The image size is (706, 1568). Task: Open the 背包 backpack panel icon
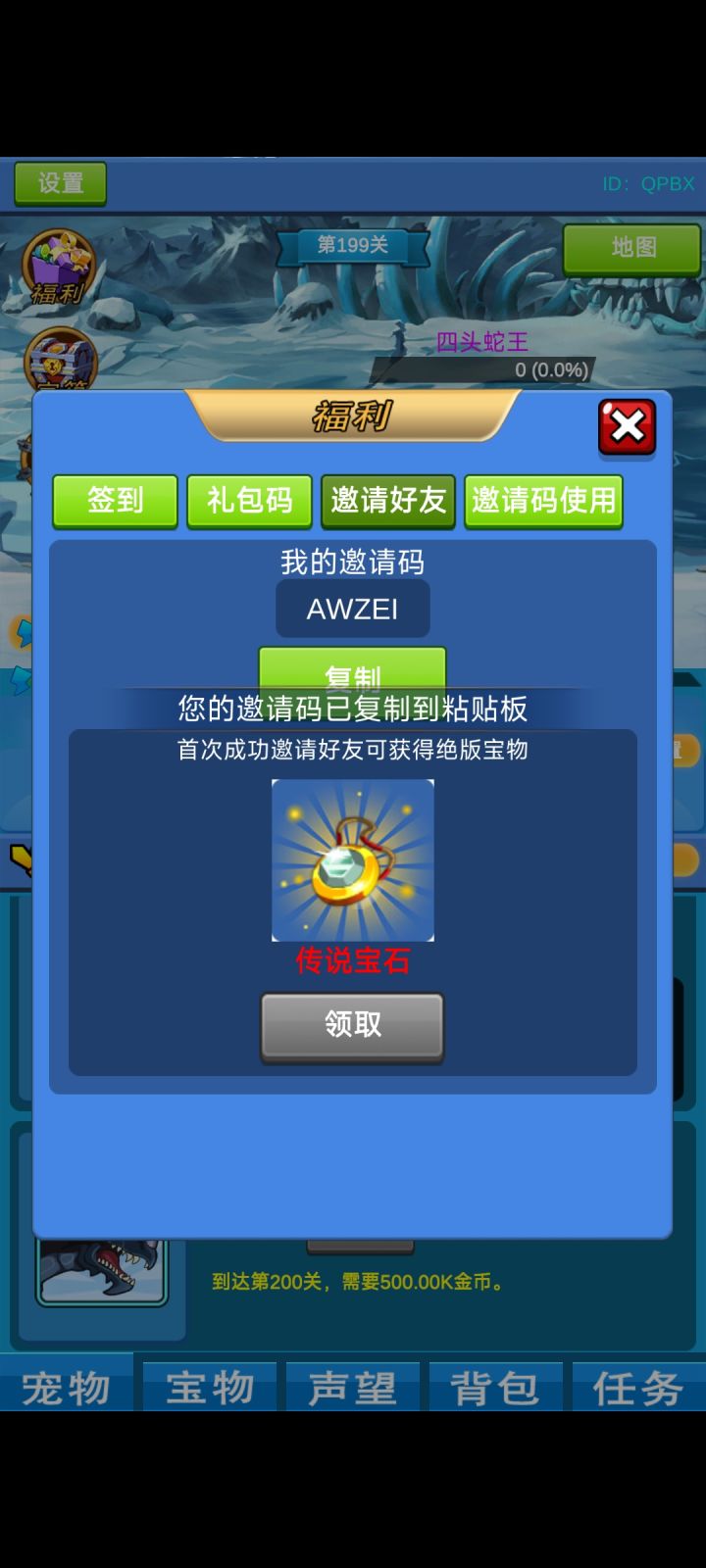click(x=496, y=1387)
